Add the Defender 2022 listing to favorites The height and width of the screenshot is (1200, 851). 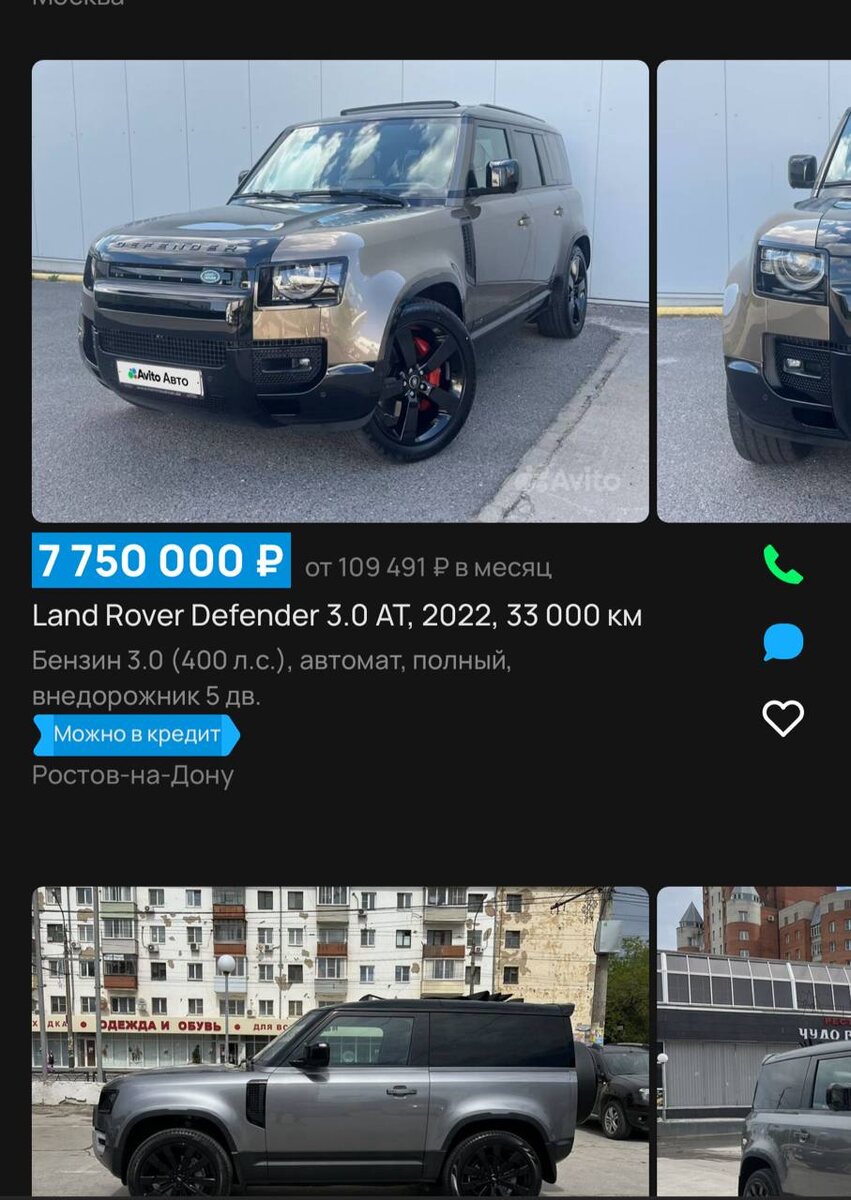(782, 718)
